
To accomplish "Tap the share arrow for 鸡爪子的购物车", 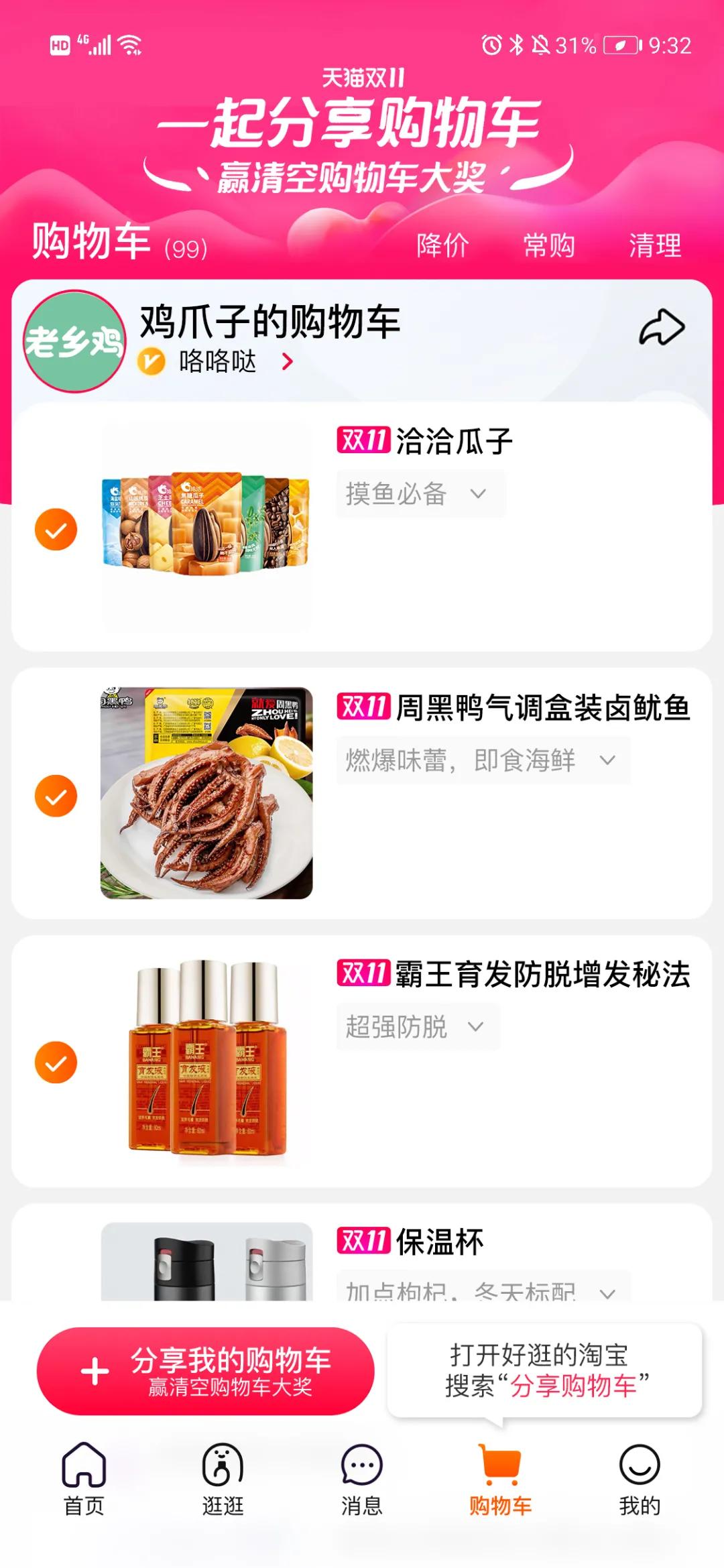I will [x=662, y=328].
